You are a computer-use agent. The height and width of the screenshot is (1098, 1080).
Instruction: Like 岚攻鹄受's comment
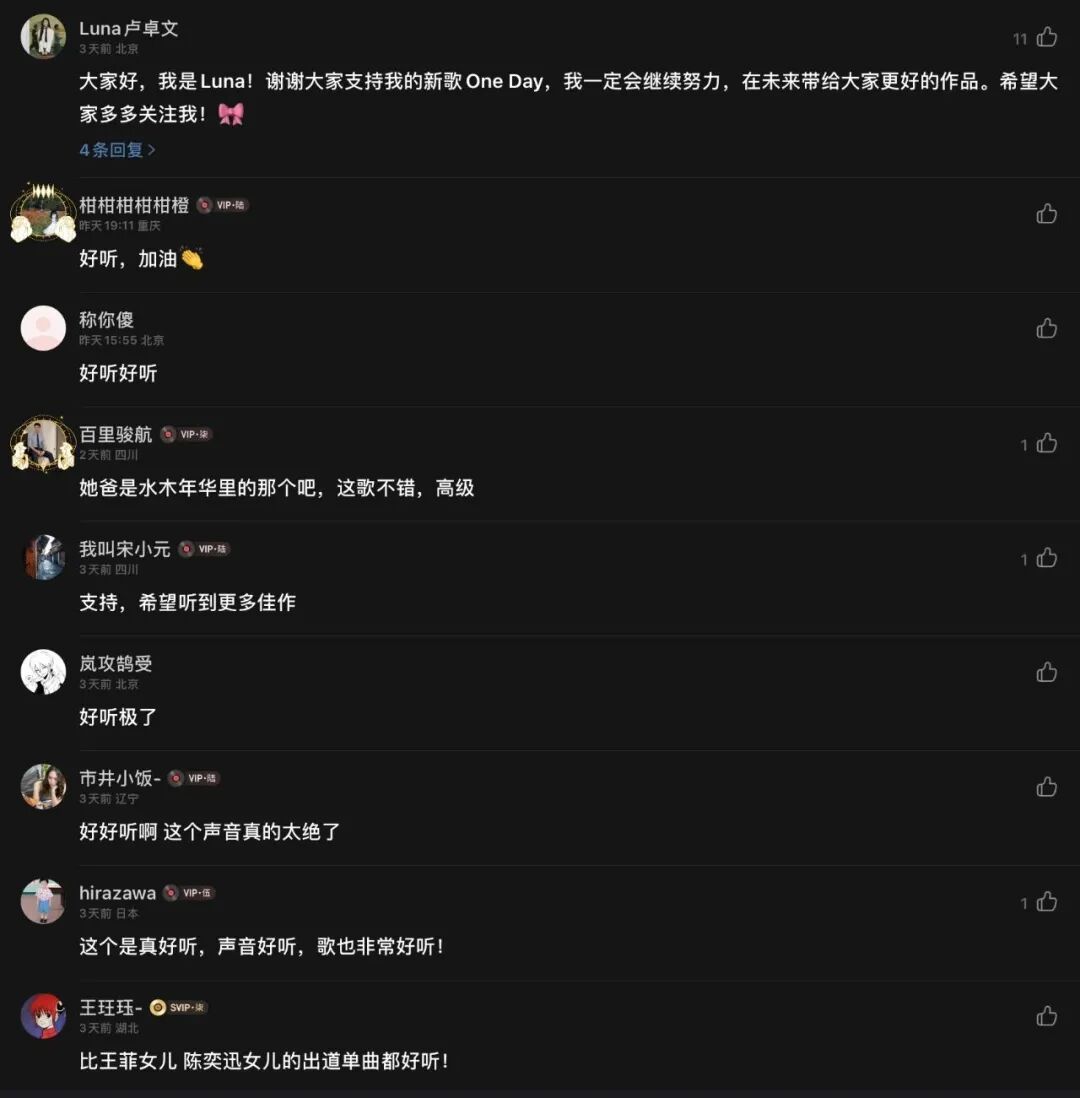pos(1046,672)
